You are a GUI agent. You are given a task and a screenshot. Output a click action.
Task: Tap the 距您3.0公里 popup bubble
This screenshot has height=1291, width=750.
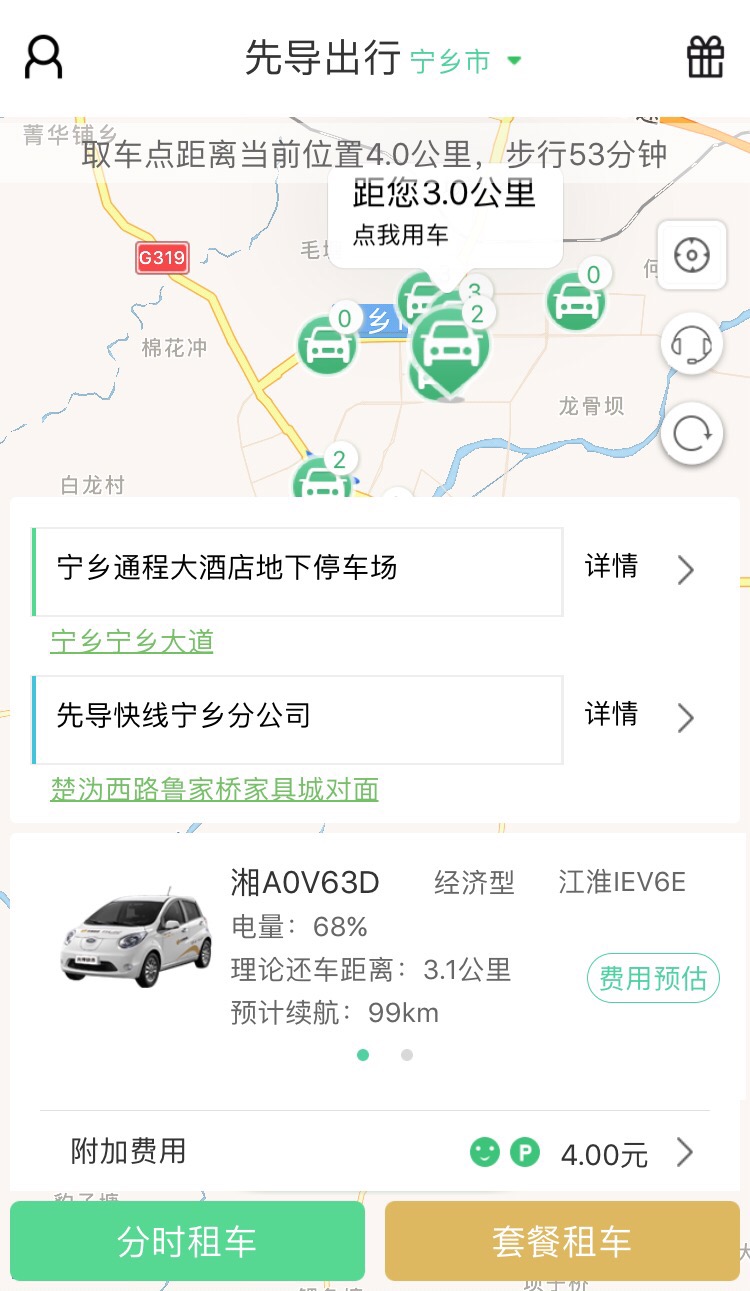(x=444, y=208)
